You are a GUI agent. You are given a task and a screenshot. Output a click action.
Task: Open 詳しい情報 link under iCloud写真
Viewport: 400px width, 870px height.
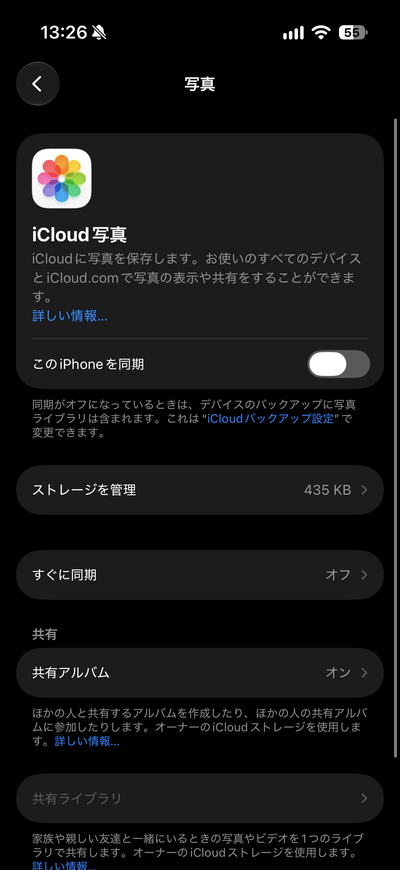tap(70, 316)
